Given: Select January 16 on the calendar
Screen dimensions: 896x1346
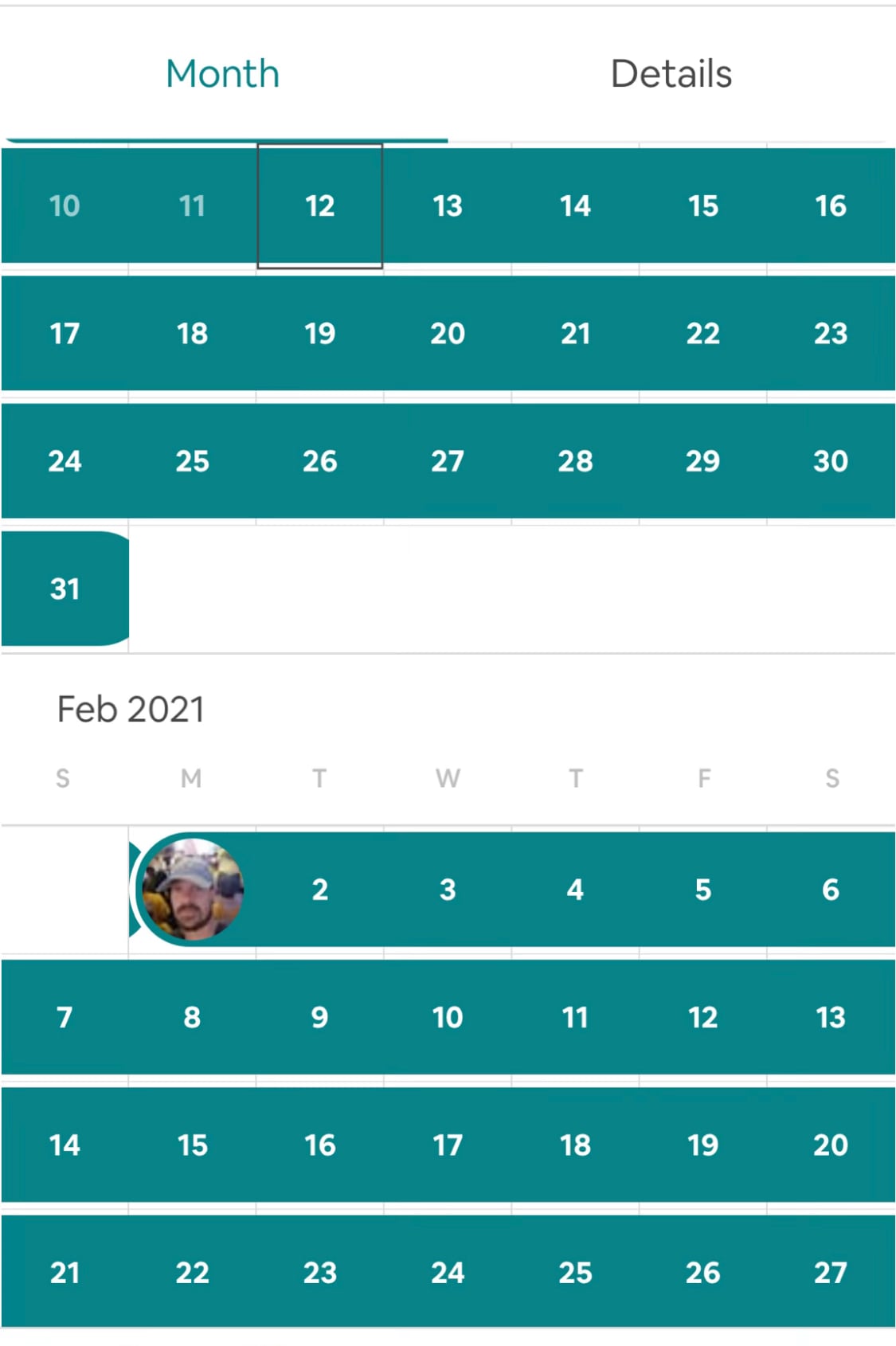Looking at the screenshot, I should click(x=830, y=206).
